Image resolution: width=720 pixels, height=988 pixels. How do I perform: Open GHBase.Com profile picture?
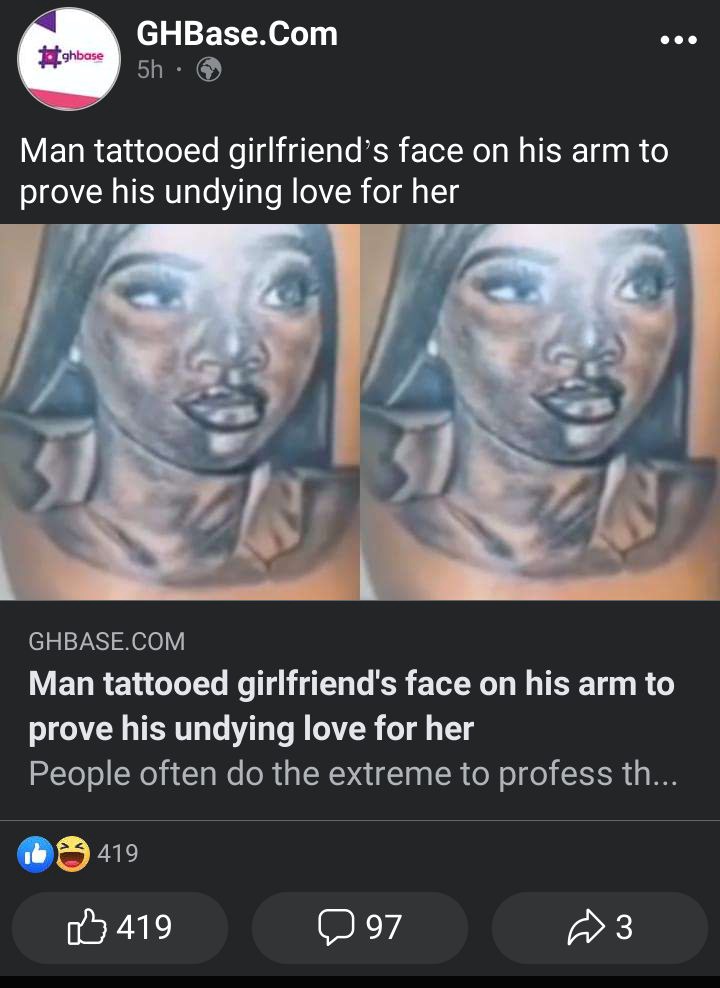point(68,58)
